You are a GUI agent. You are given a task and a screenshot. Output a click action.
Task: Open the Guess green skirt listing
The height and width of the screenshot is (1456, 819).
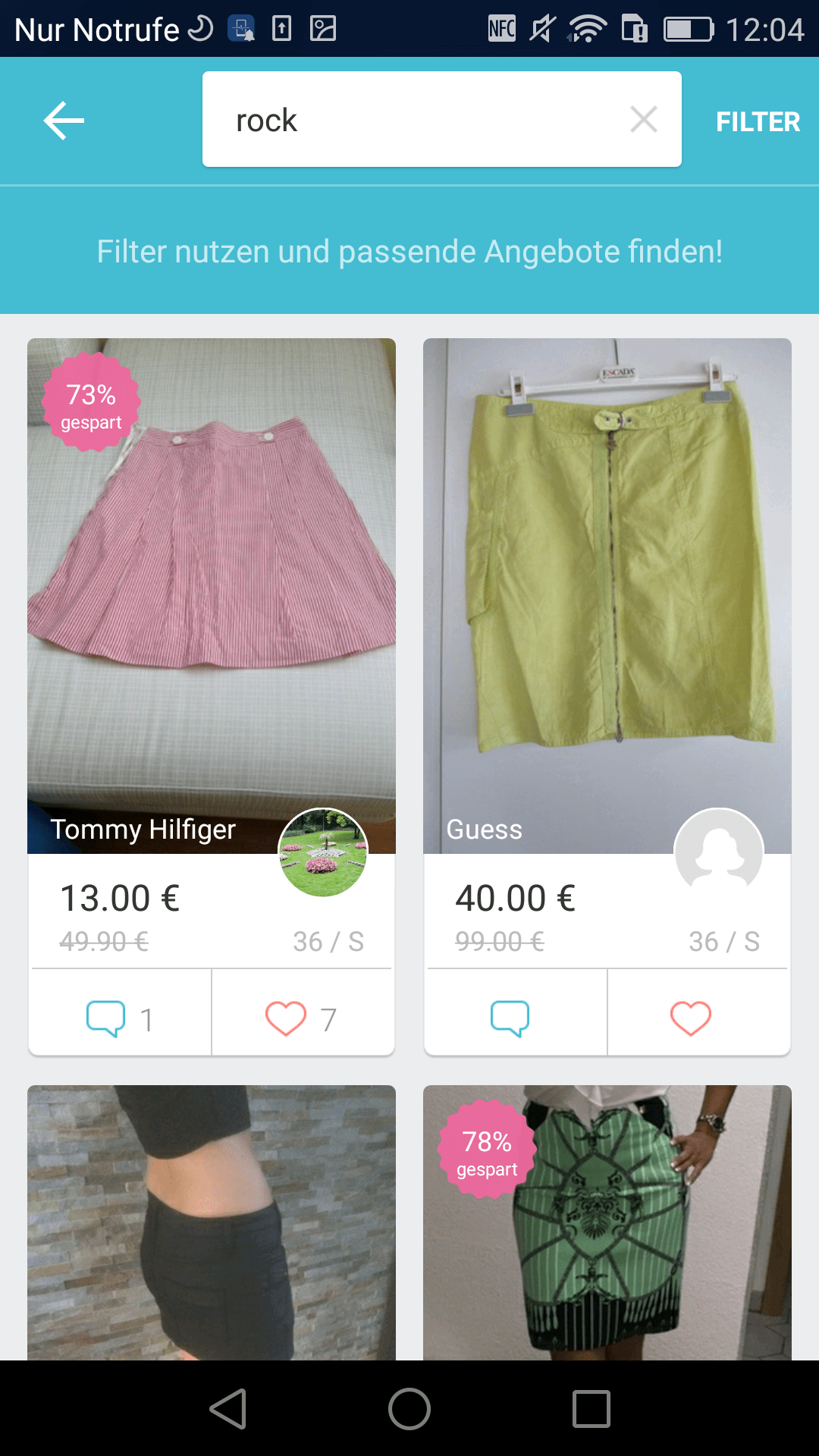607,576
